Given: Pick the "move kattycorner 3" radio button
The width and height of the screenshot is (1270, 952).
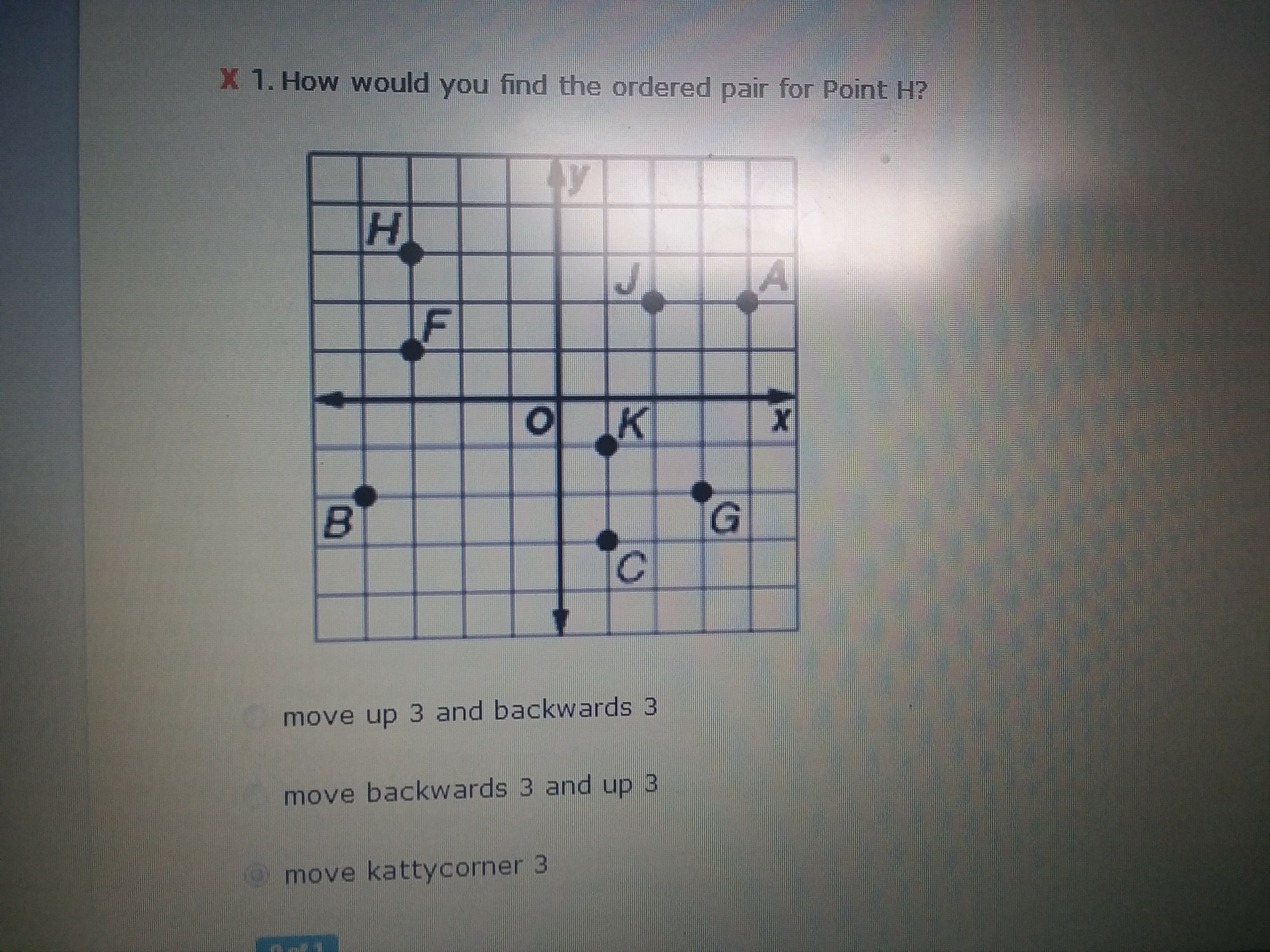Looking at the screenshot, I should click(x=256, y=874).
